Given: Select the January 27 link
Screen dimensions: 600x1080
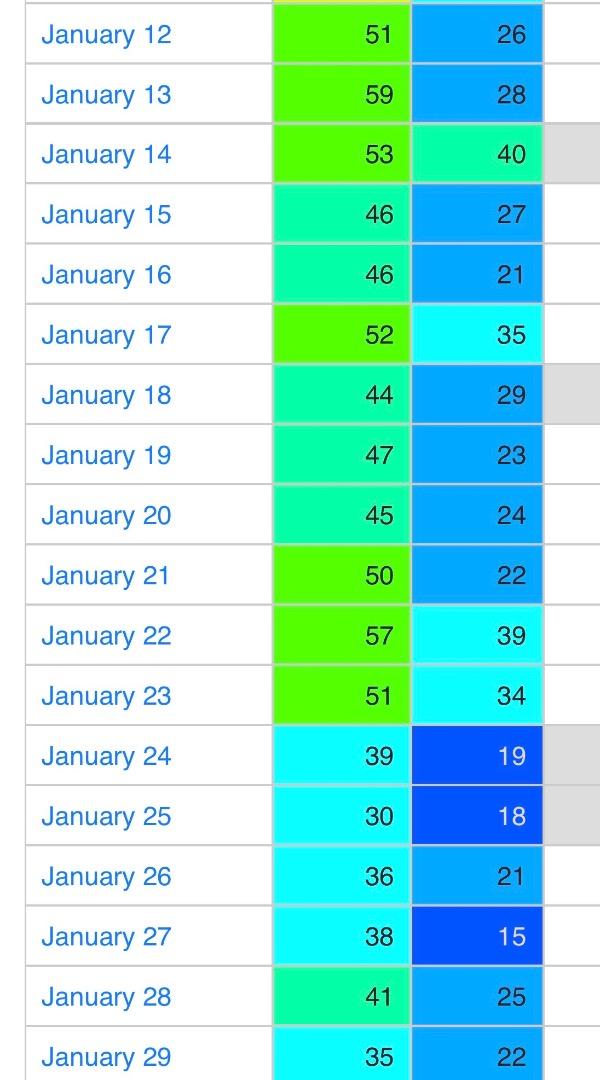Looking at the screenshot, I should 106,937.
